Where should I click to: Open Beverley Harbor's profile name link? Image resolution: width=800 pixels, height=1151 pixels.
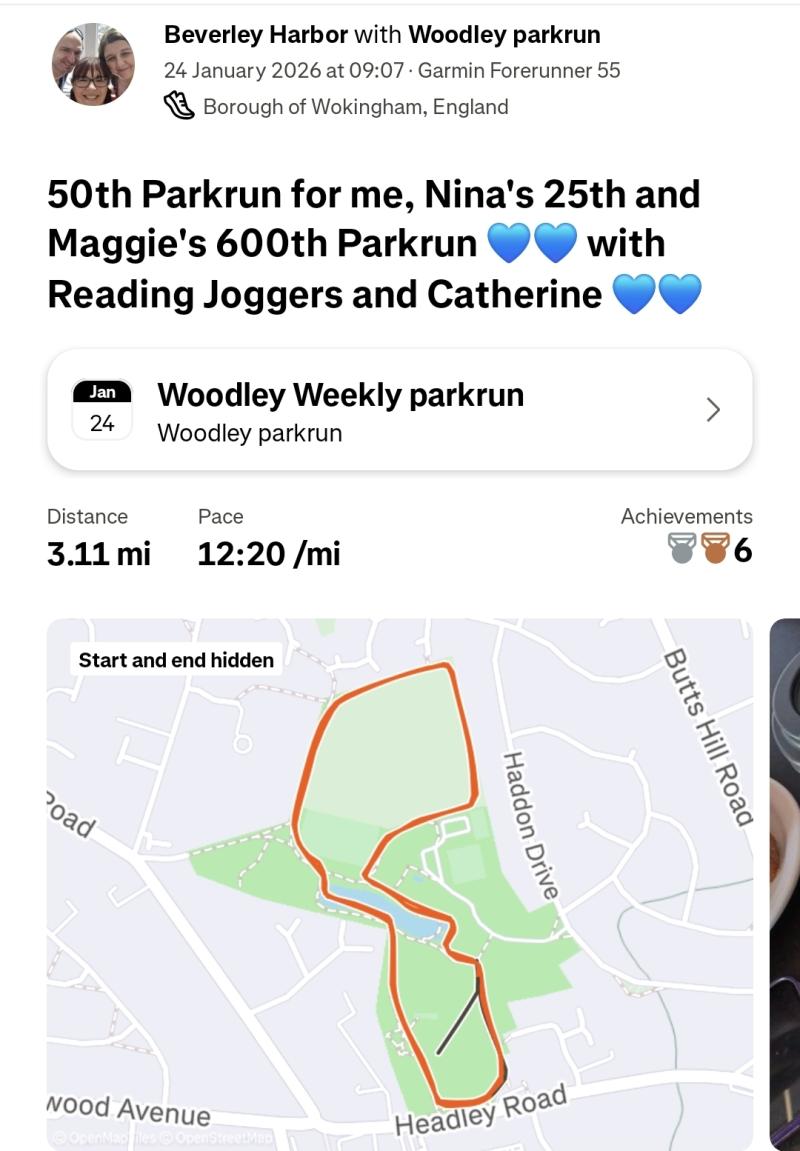(255, 35)
